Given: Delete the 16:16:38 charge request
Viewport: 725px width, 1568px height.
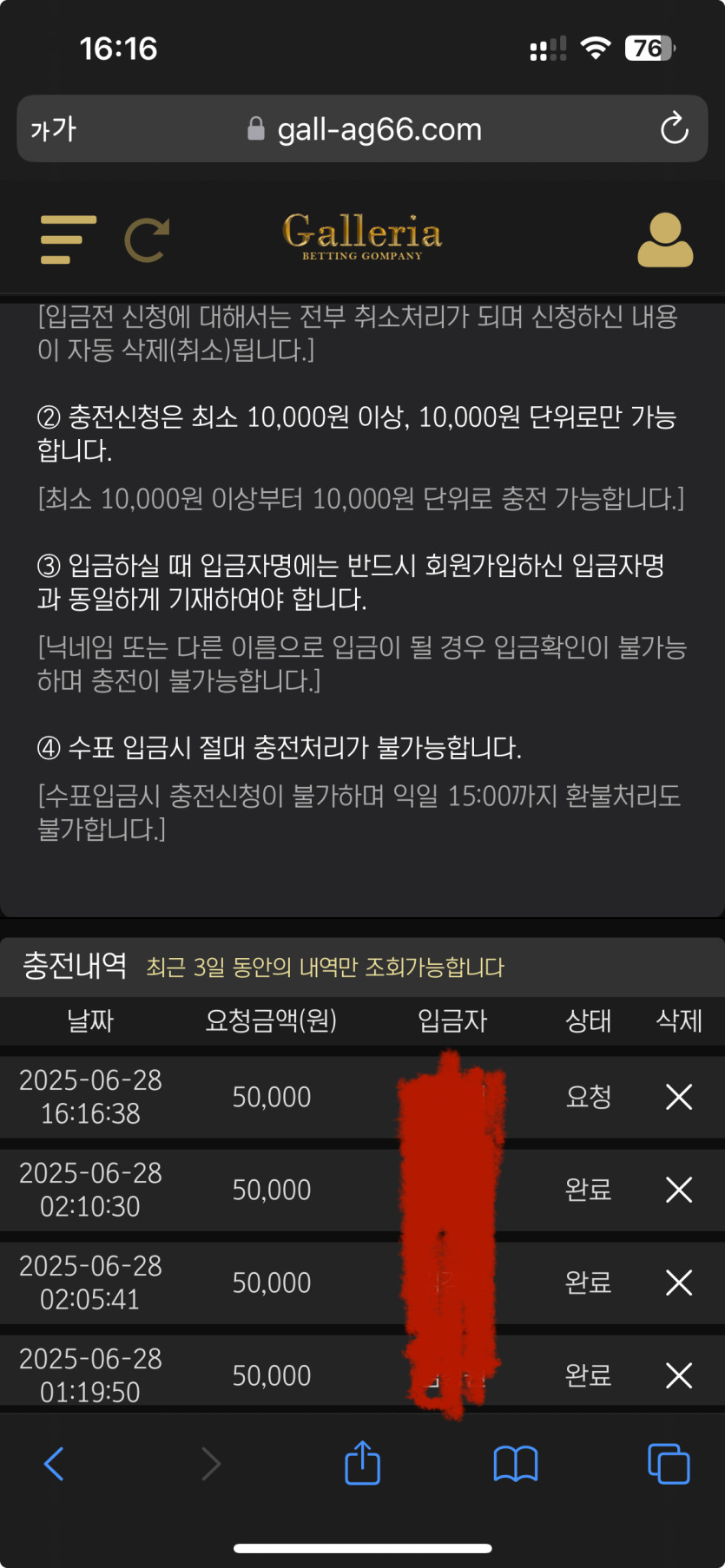Looking at the screenshot, I should pos(678,1097).
